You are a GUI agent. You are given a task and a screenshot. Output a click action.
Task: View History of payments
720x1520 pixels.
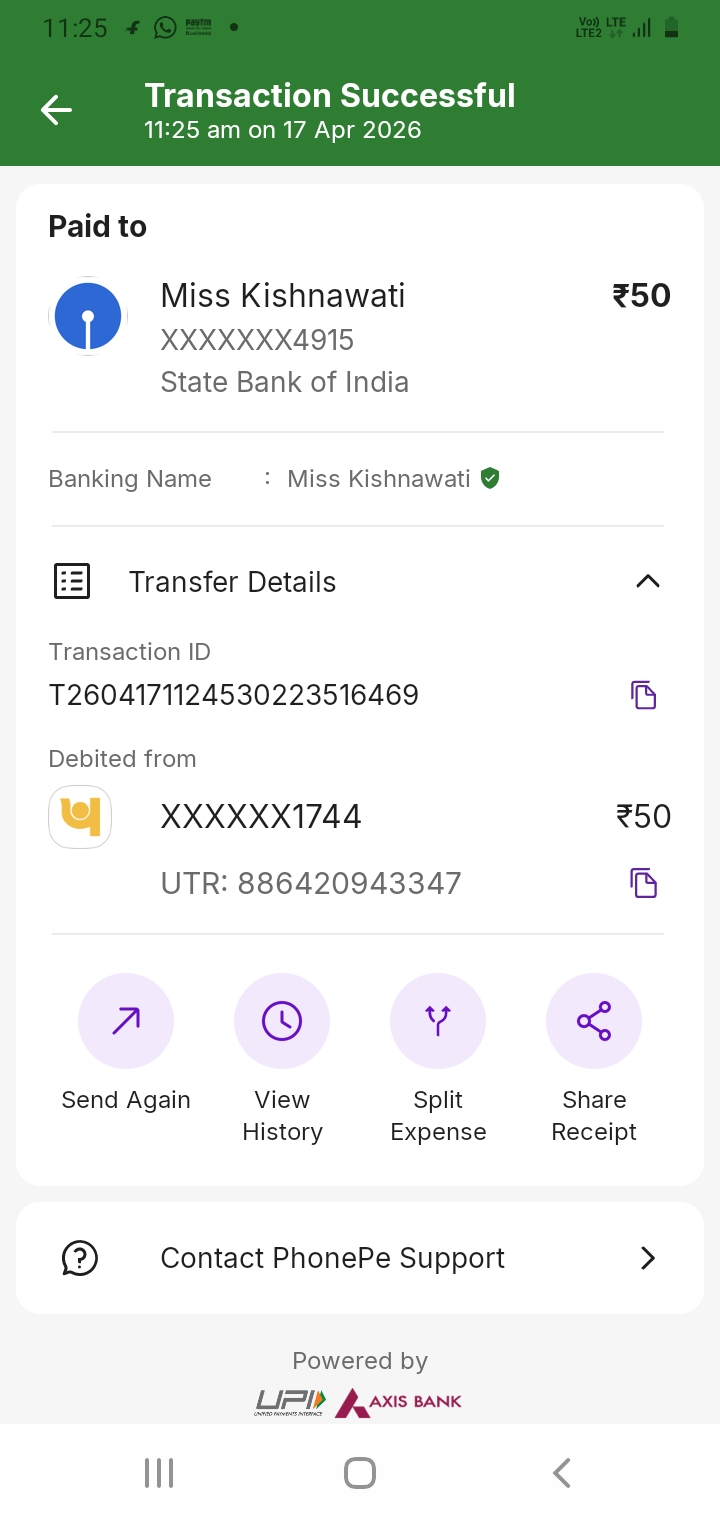coord(282,1021)
